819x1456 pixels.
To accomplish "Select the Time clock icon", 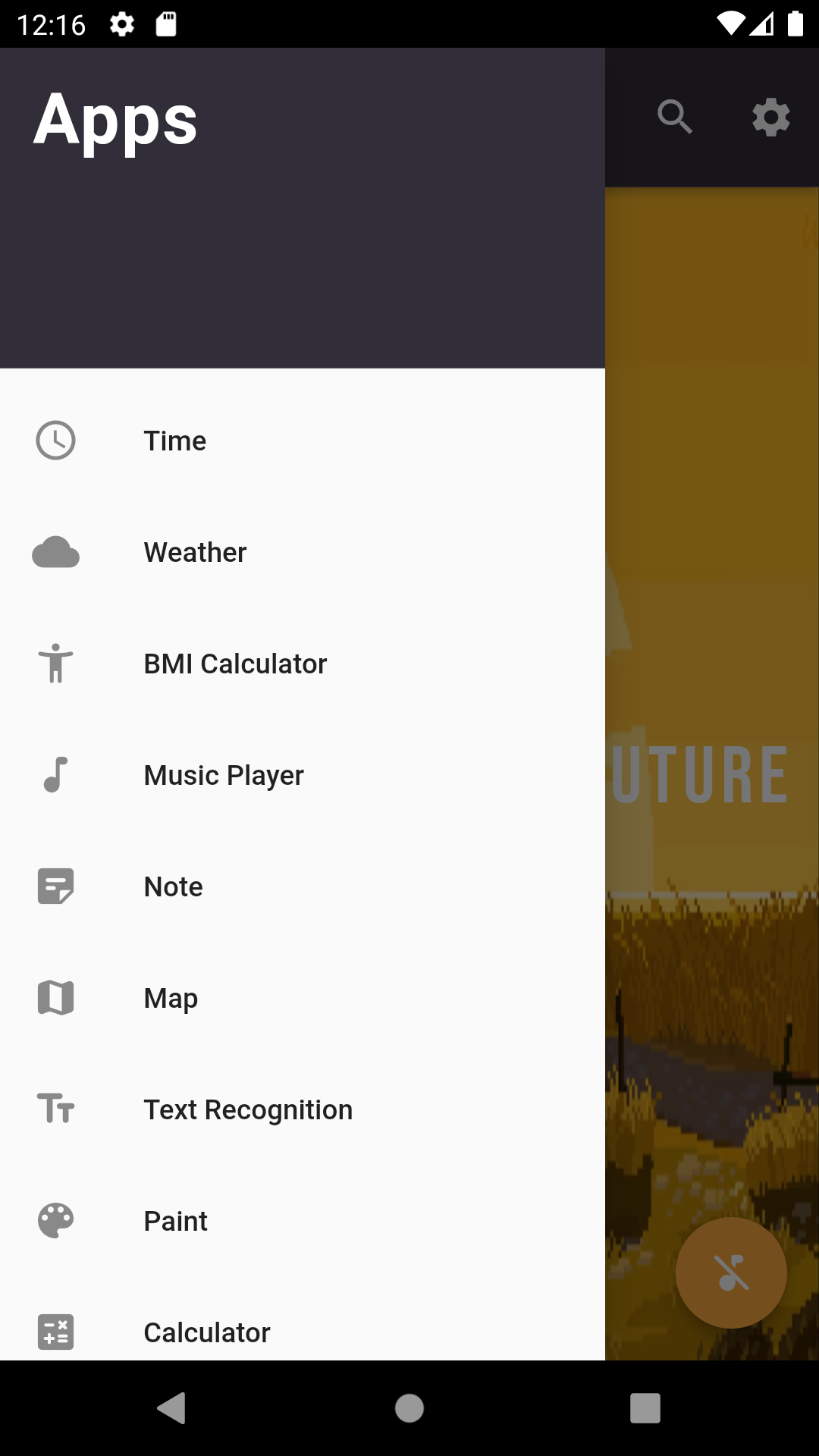I will (55, 440).
